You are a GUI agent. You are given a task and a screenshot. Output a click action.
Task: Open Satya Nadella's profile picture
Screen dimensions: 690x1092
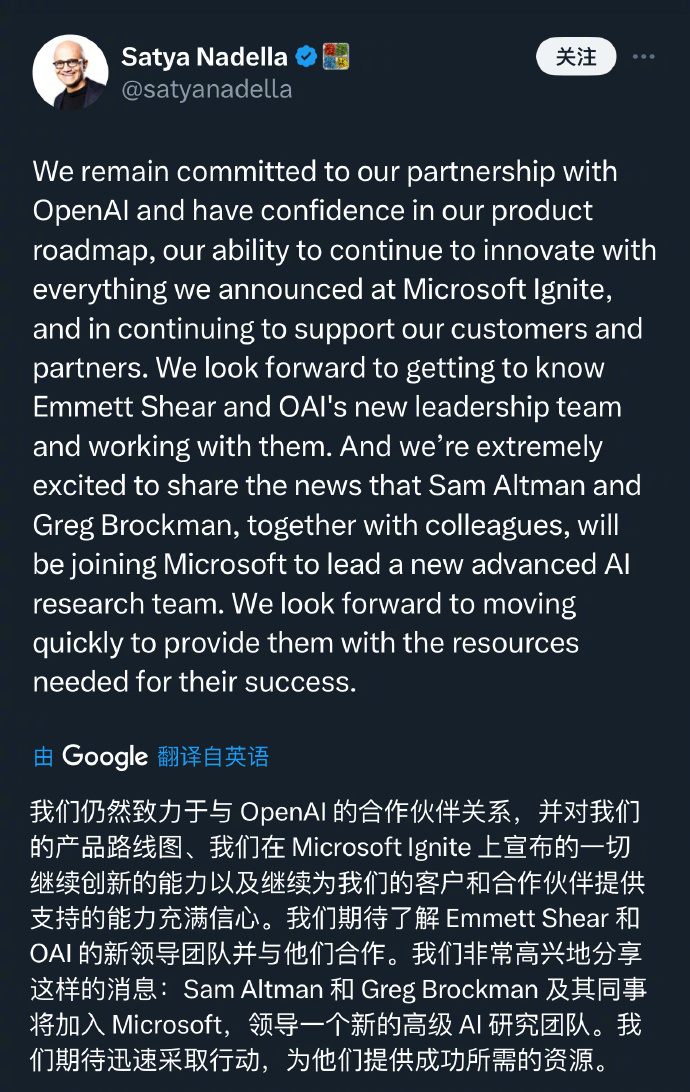click(x=70, y=72)
